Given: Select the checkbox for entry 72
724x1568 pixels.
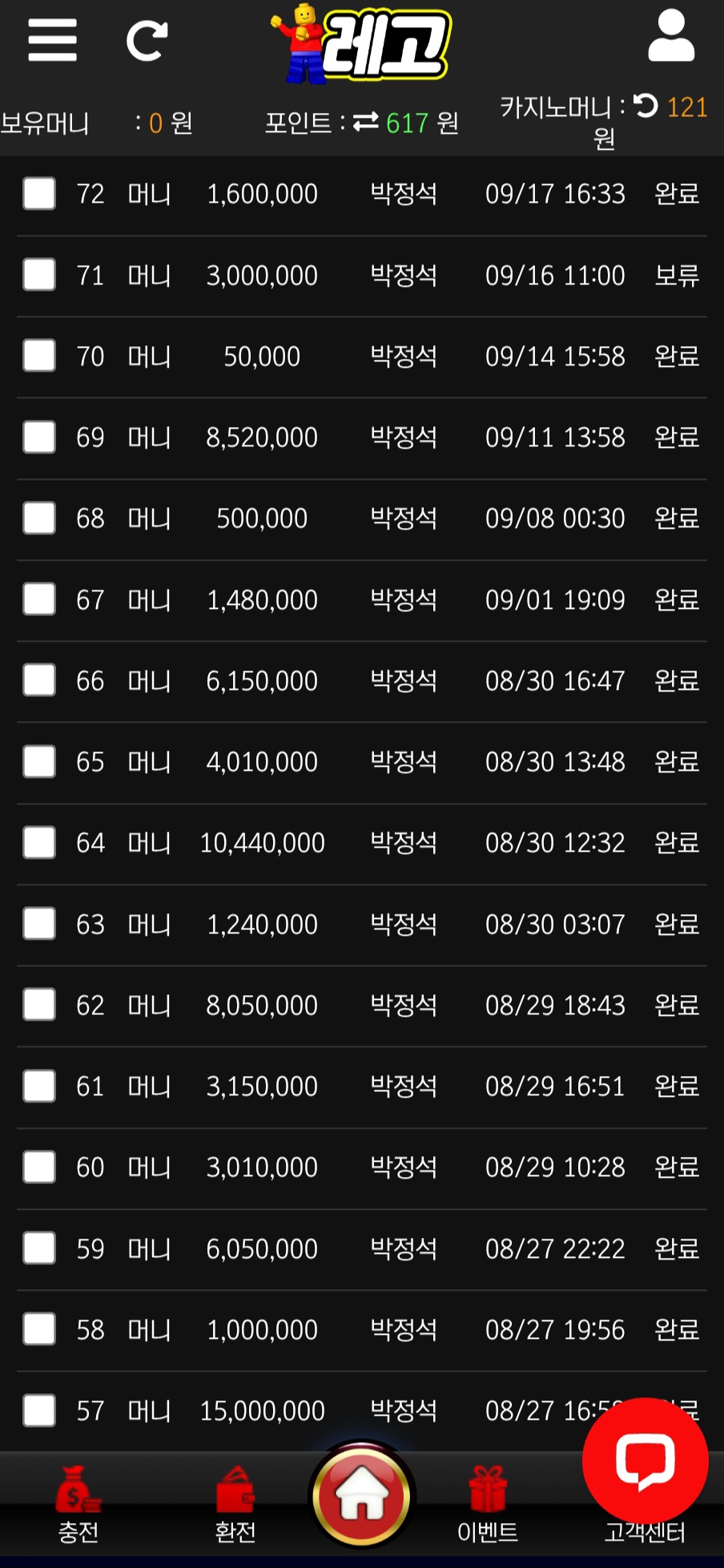Looking at the screenshot, I should pyautogui.click(x=39, y=194).
